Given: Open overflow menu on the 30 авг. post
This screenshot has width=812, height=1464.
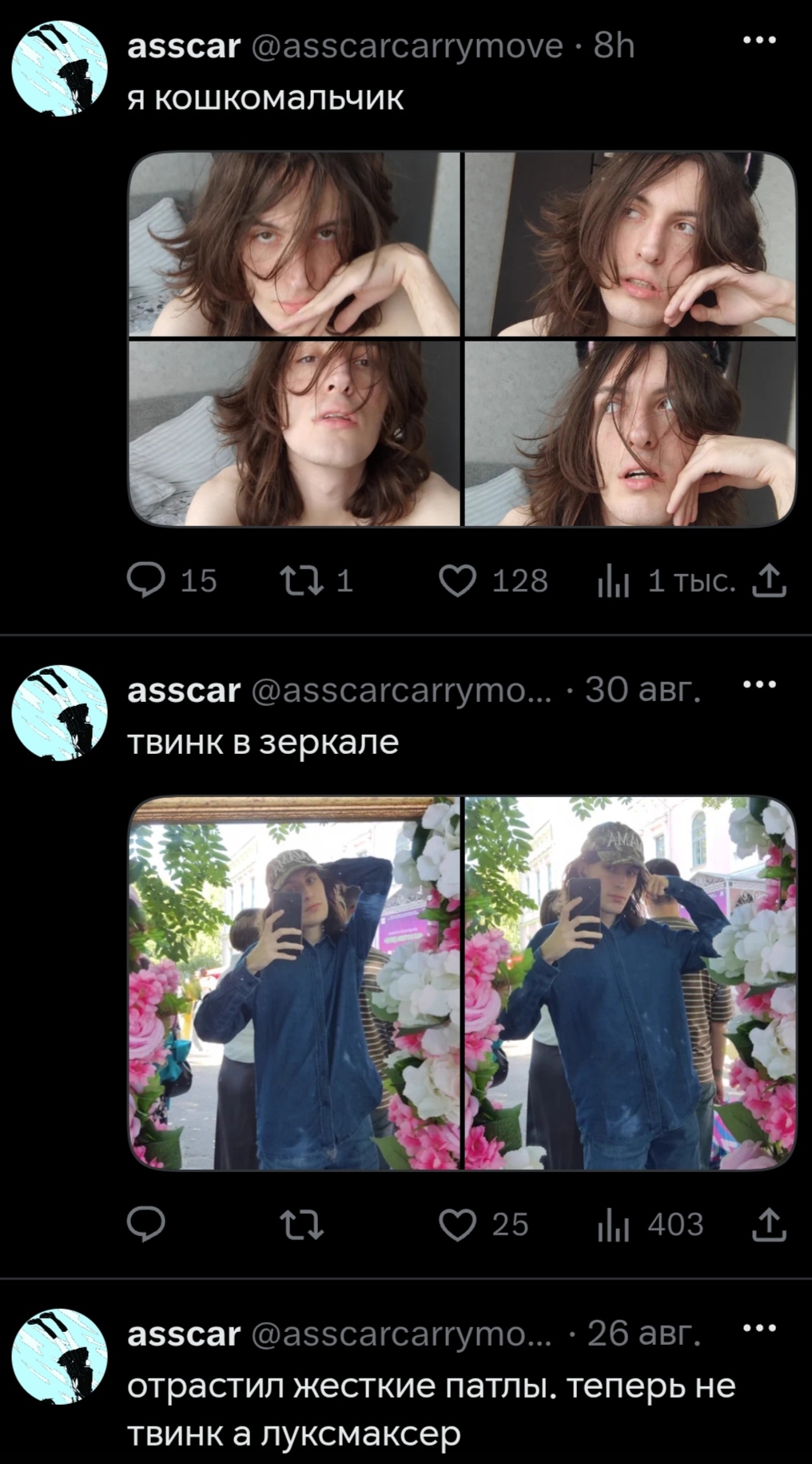Looking at the screenshot, I should click(x=759, y=684).
